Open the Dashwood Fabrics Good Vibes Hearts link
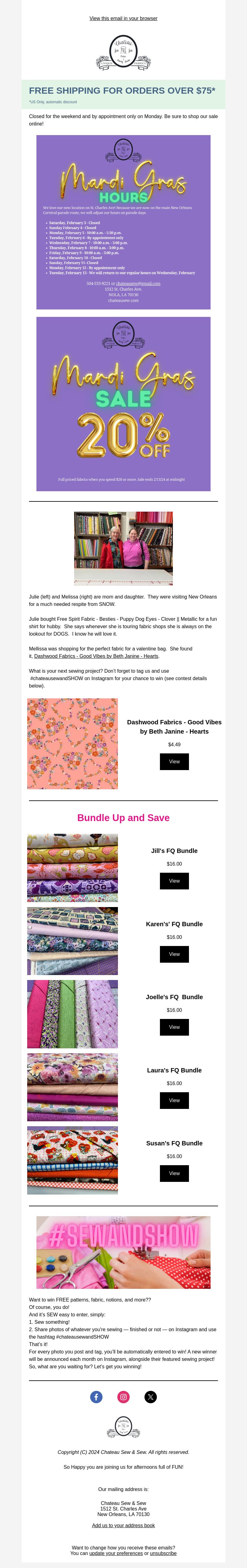247x1568 pixels. pos(96,656)
